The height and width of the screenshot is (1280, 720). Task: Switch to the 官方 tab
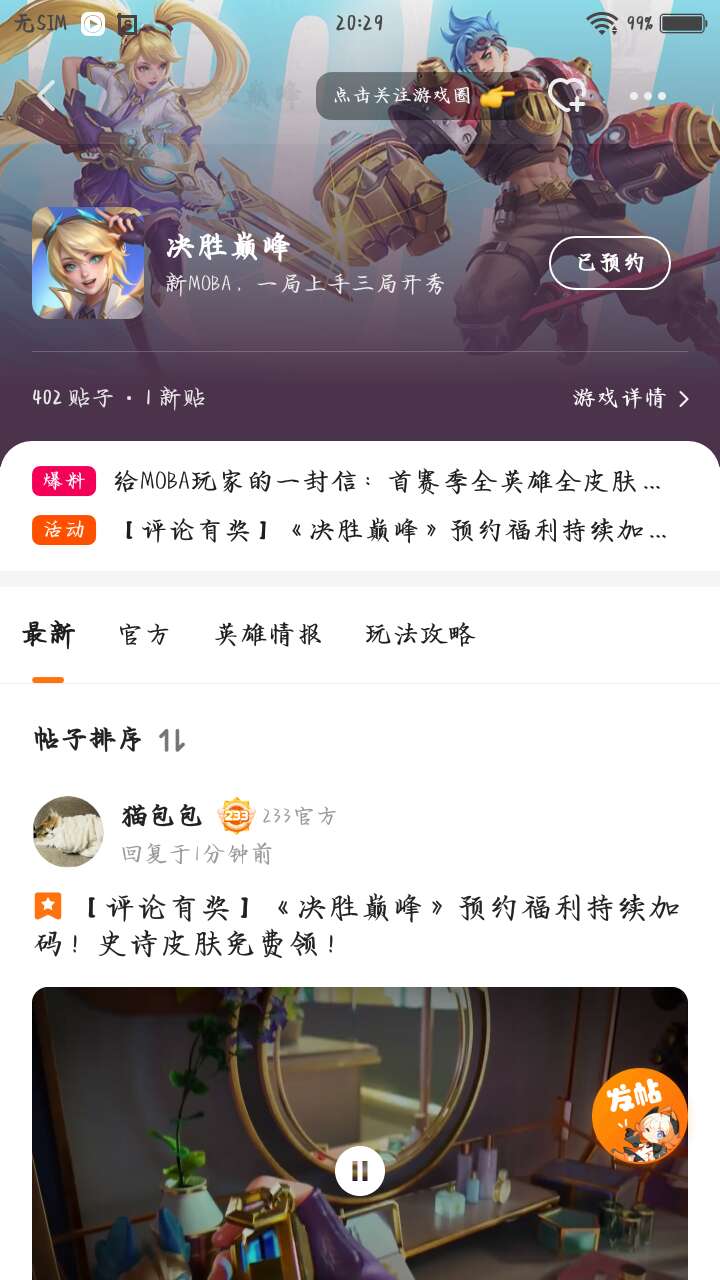coord(144,634)
